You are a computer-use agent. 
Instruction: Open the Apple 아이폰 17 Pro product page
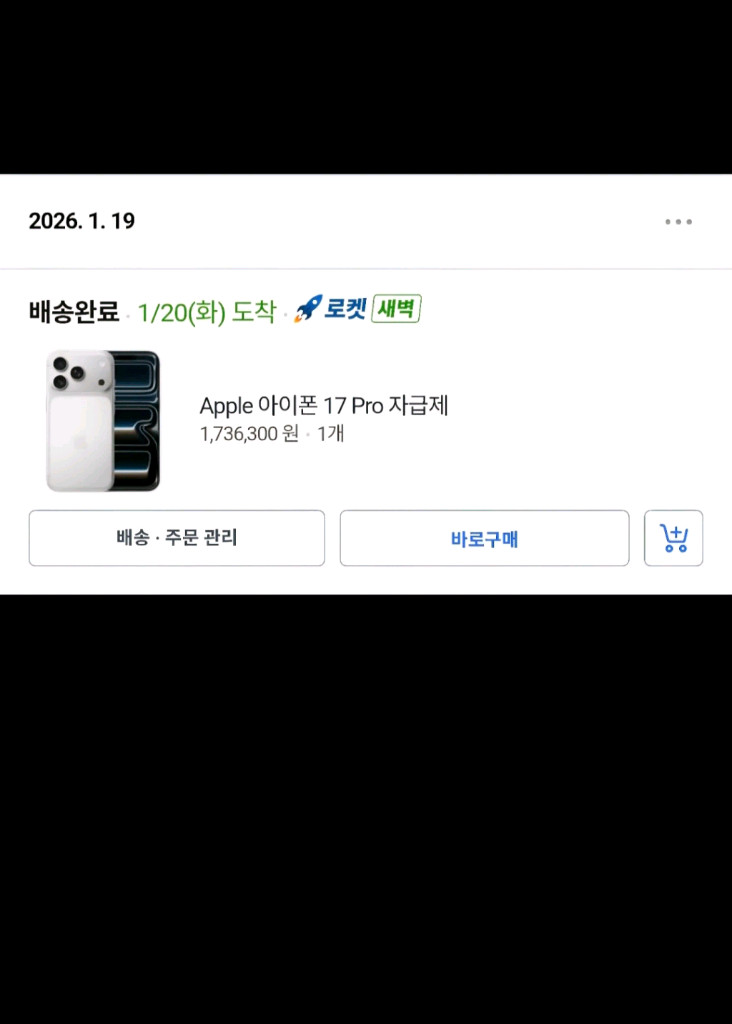[x=326, y=406]
